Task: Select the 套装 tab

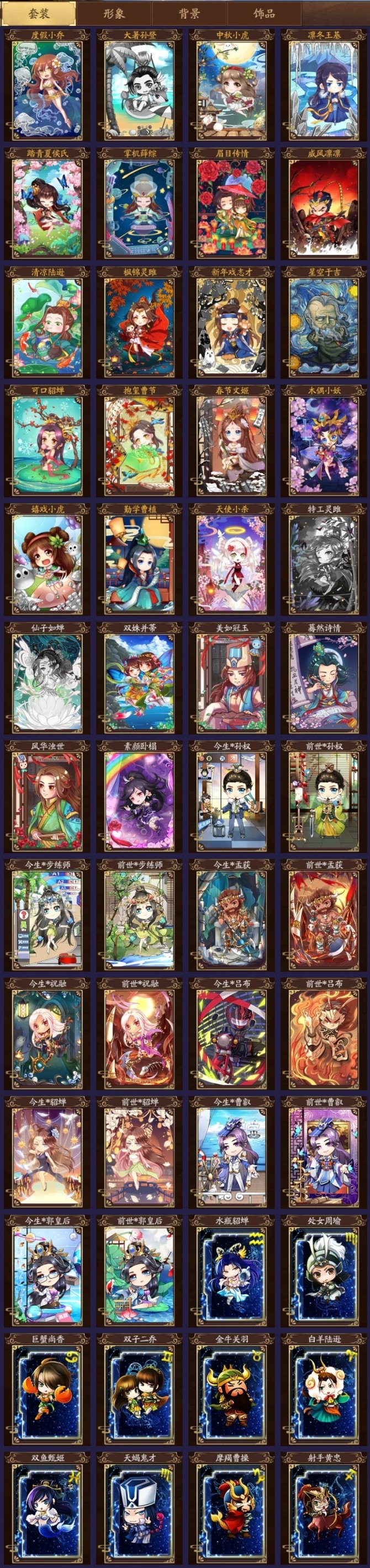Action: coord(39,13)
